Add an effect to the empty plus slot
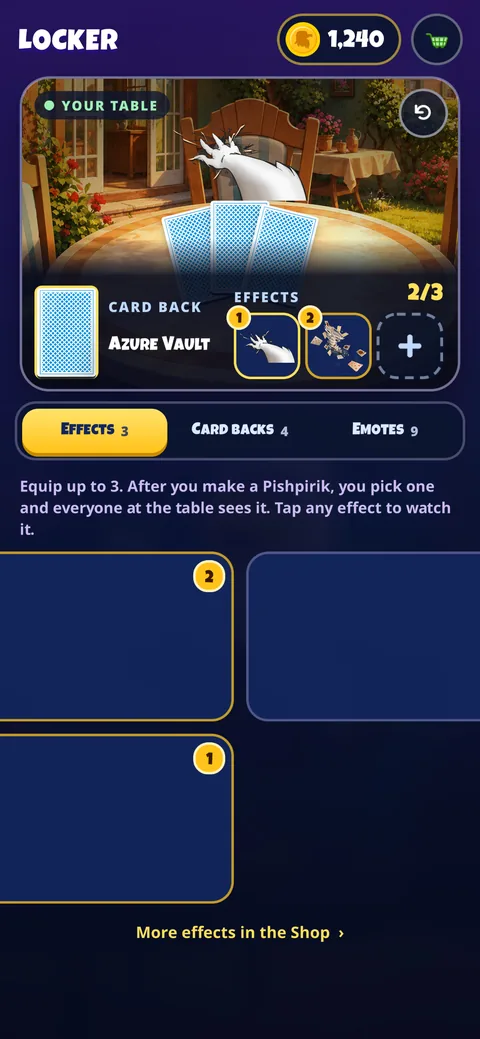480x1039 pixels. tap(410, 346)
